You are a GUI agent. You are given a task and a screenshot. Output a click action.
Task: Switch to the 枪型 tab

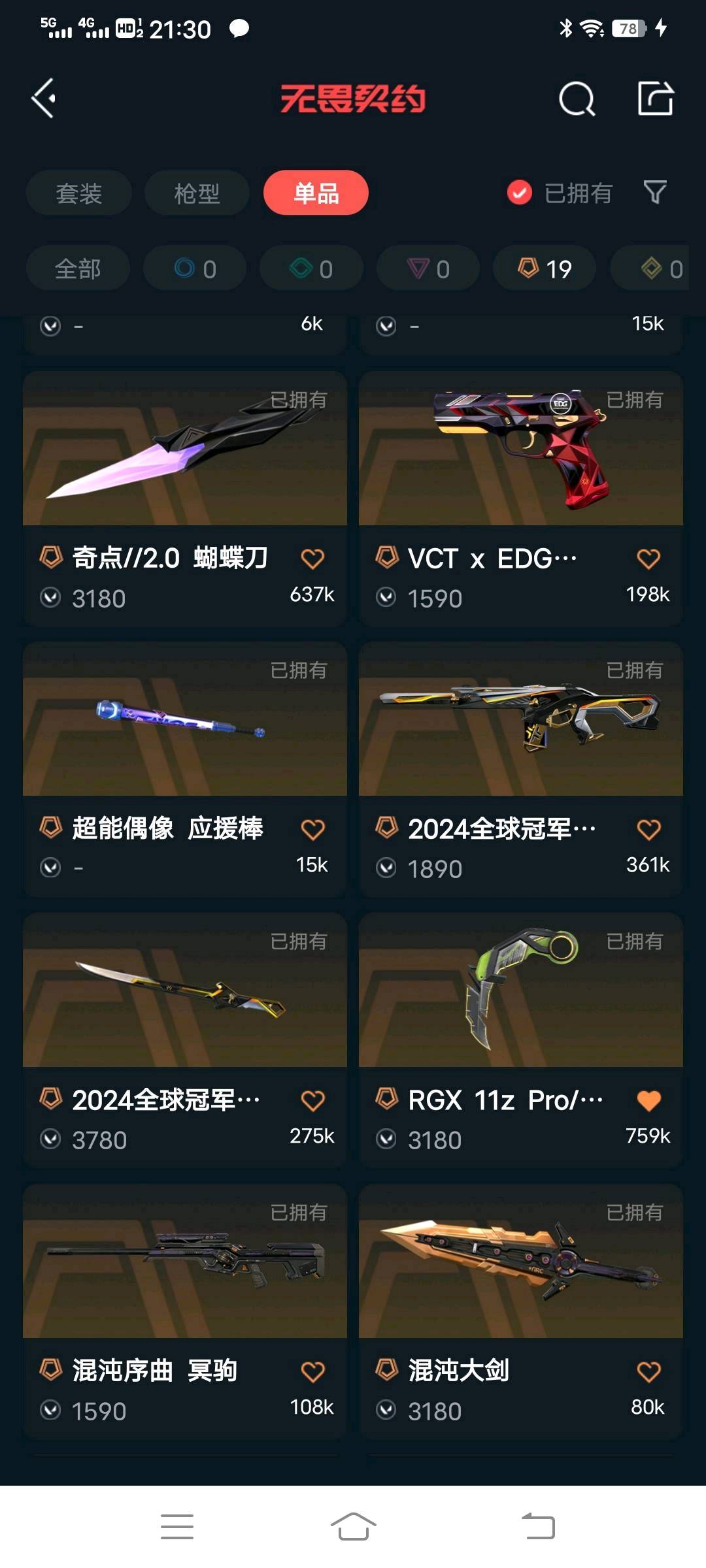pyautogui.click(x=197, y=193)
